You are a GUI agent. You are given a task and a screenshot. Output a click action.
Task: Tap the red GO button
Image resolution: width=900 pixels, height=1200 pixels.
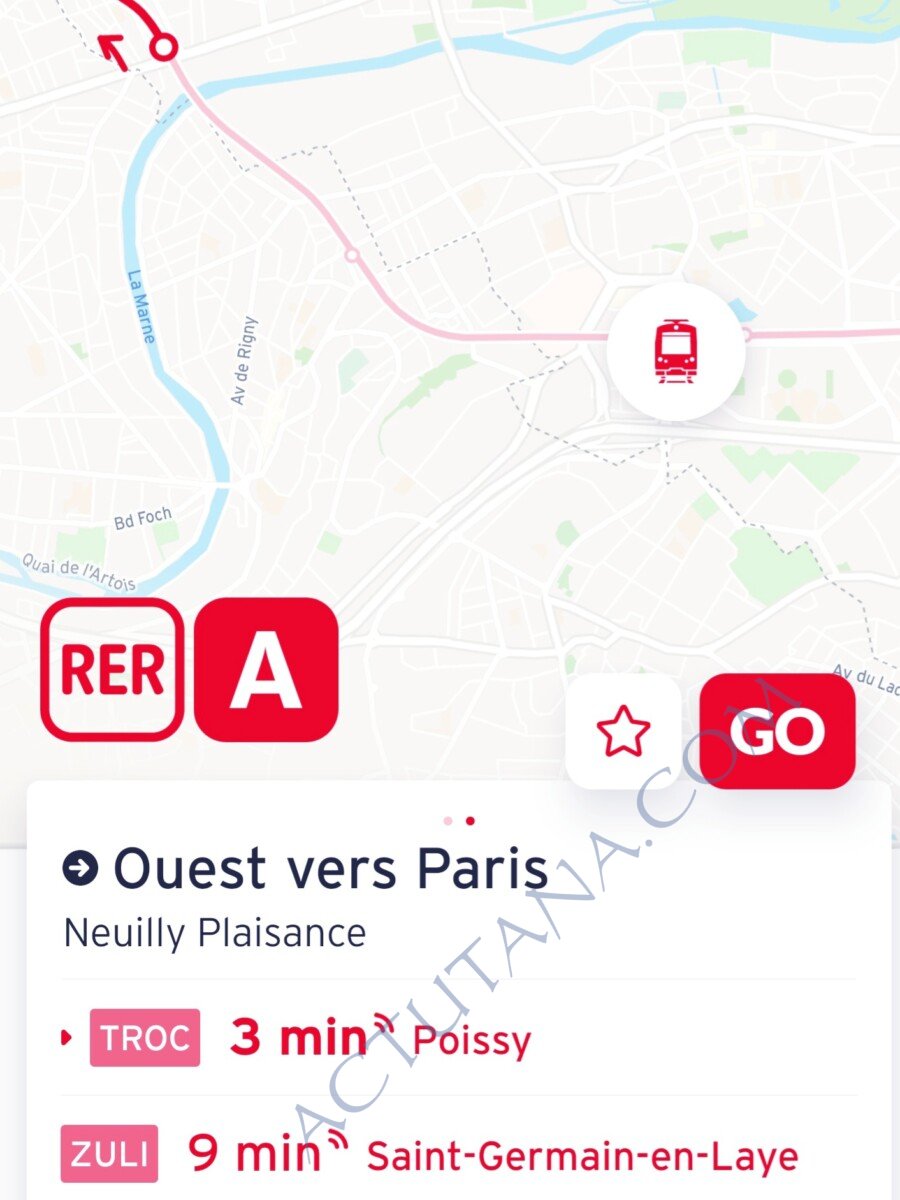click(x=777, y=731)
